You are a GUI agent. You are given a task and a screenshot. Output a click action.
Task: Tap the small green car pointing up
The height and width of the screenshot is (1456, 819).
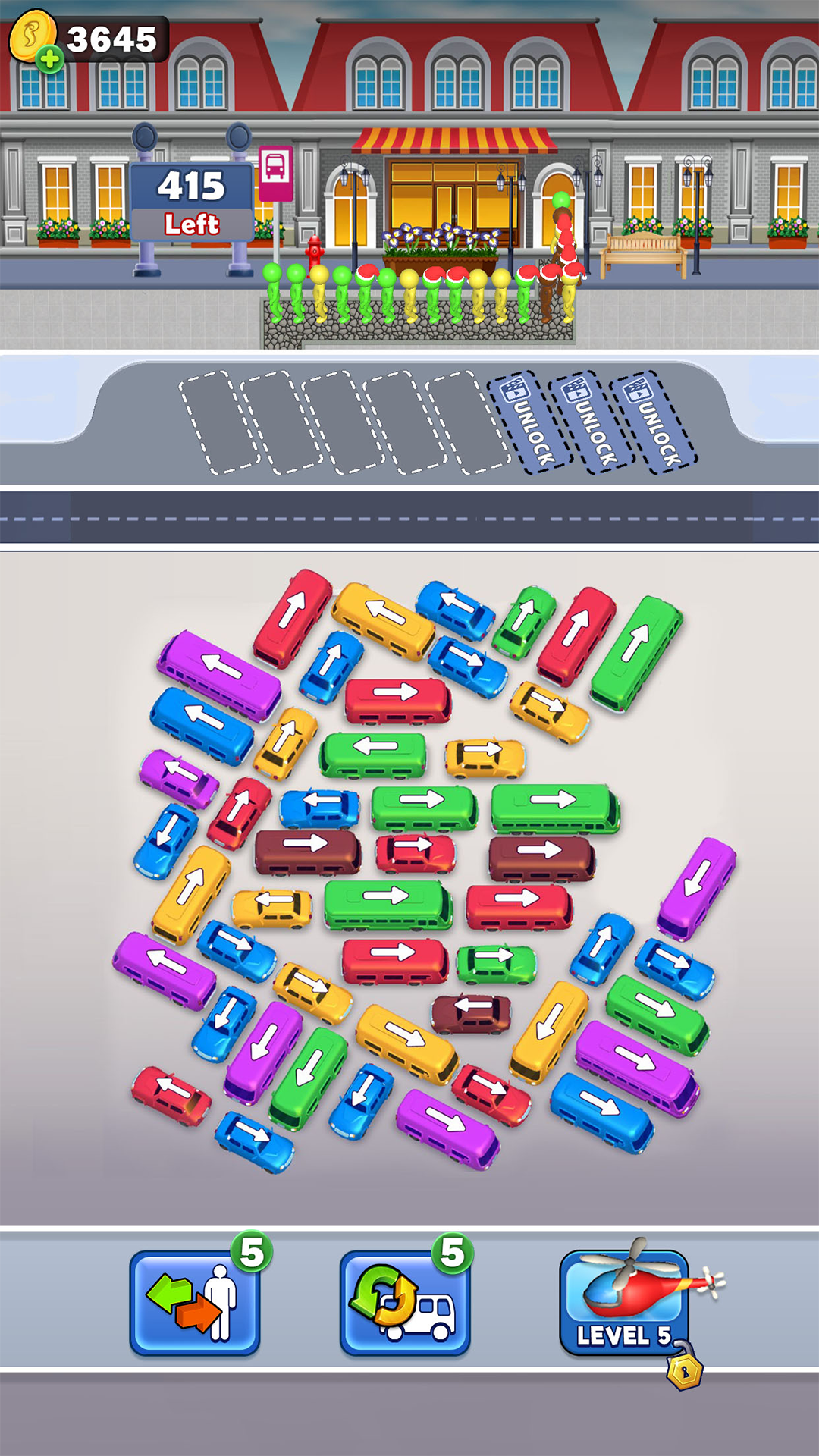point(523,620)
